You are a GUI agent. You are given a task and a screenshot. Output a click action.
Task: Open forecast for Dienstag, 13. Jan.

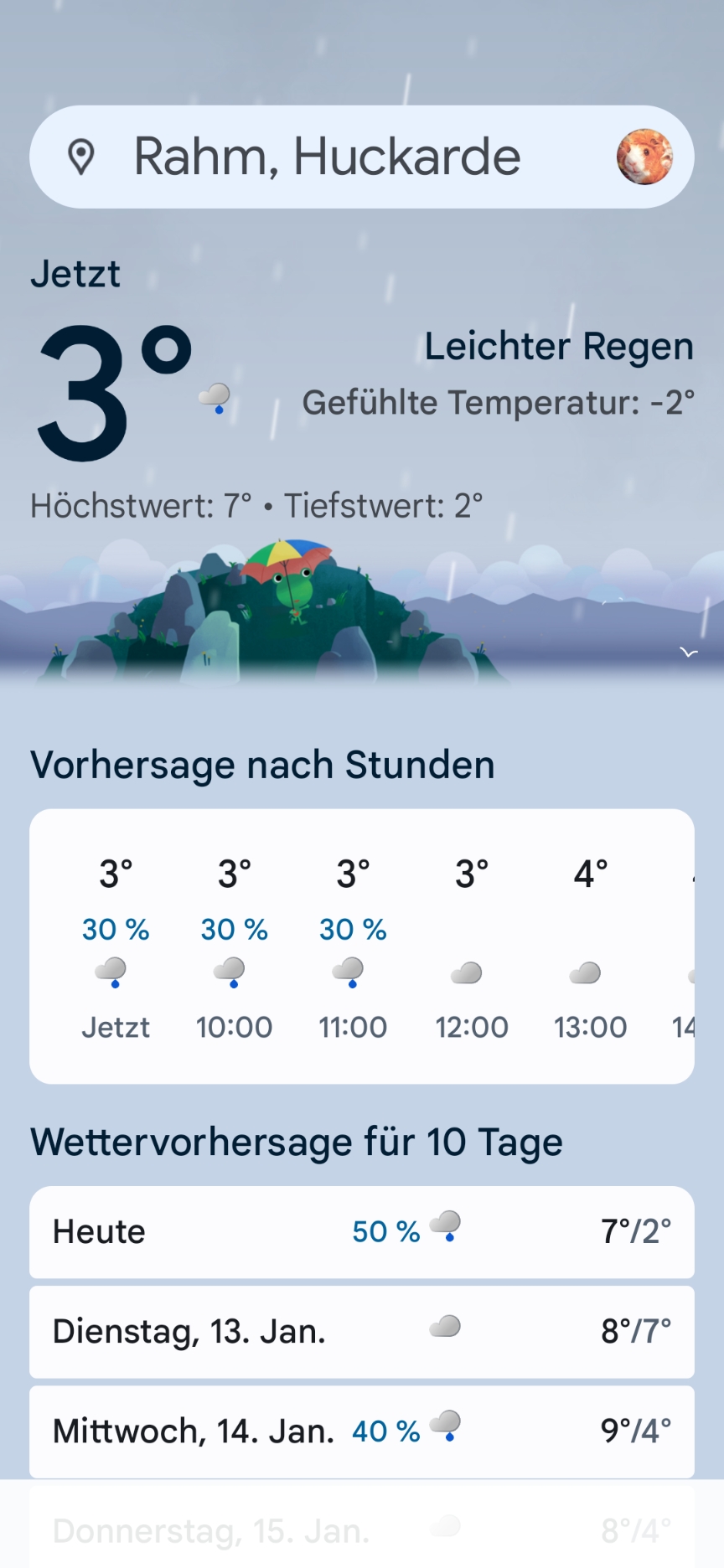click(x=361, y=1331)
